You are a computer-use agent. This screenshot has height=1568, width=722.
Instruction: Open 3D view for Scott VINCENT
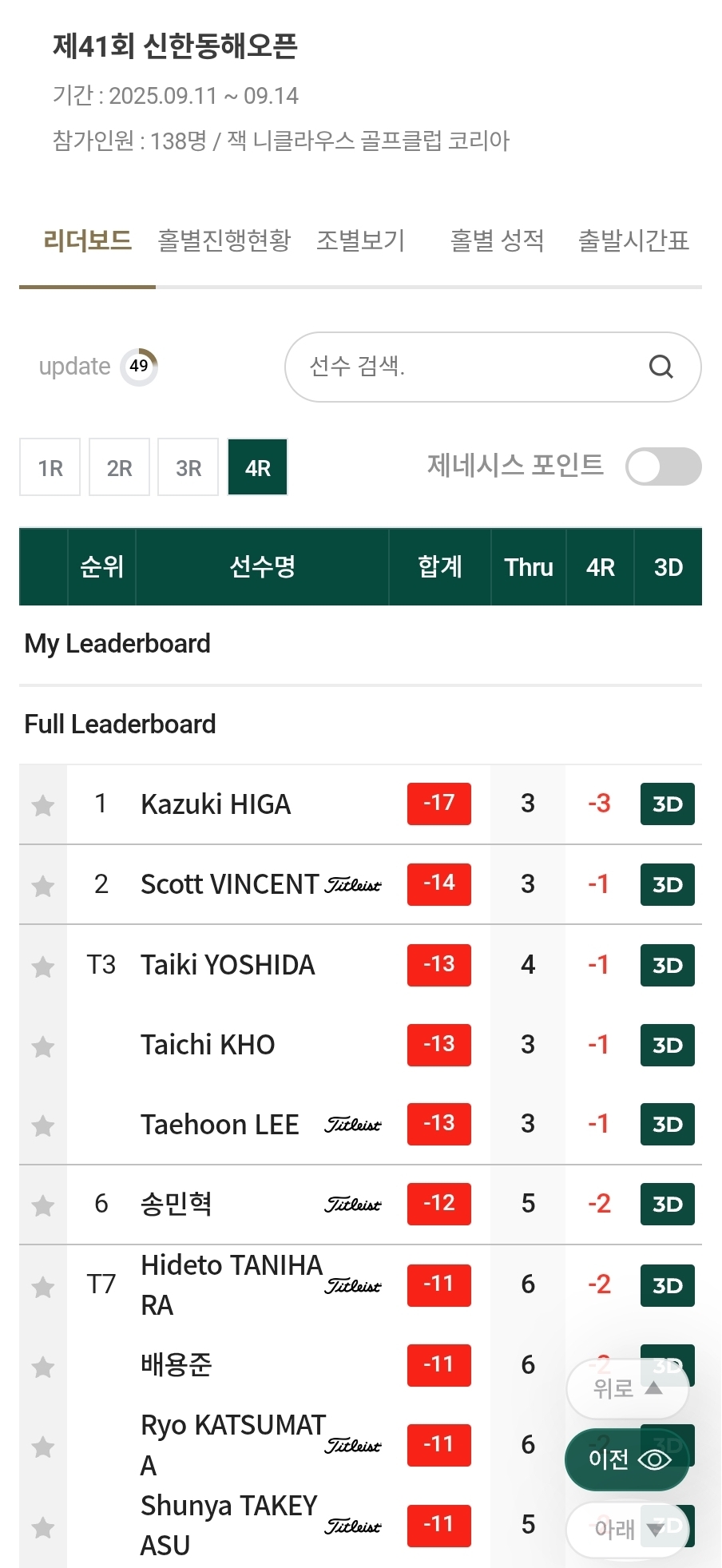click(668, 884)
